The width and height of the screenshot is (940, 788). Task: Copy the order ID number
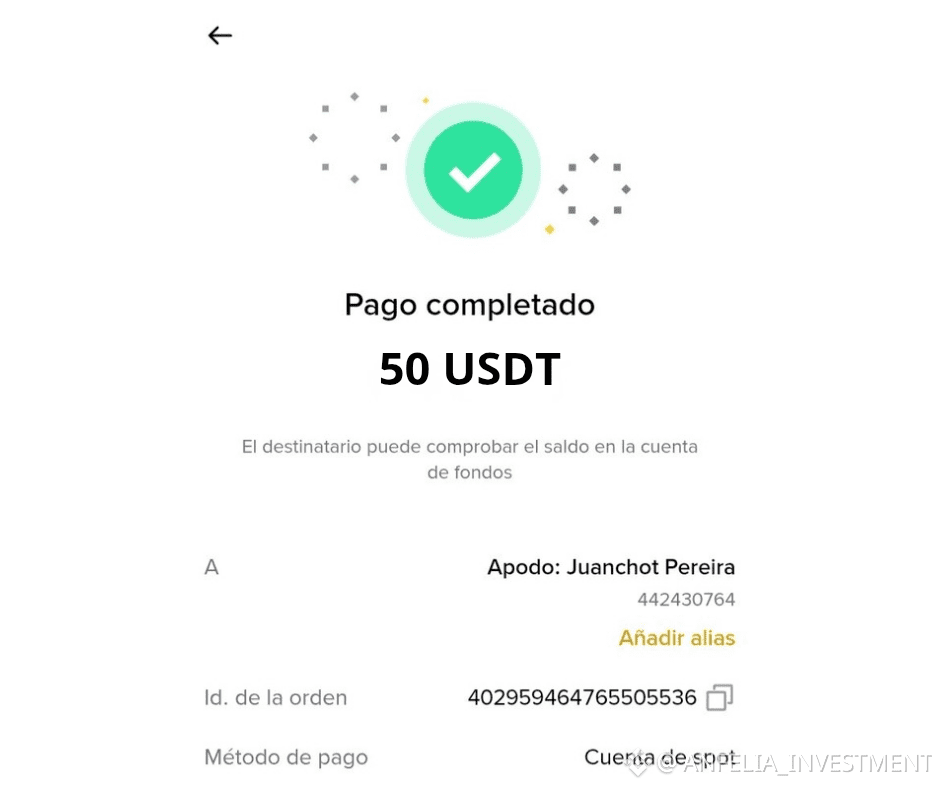(720, 698)
